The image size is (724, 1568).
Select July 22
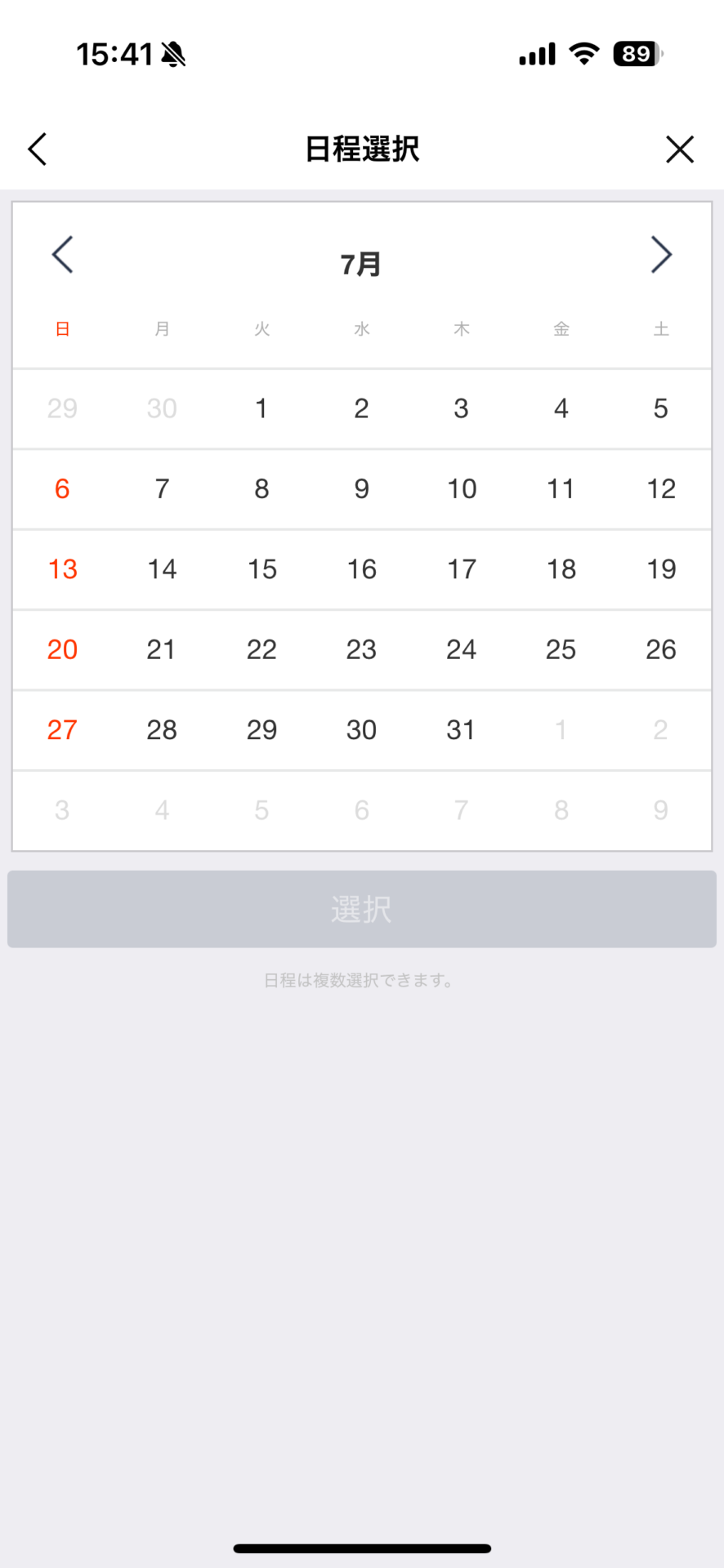[x=261, y=649]
